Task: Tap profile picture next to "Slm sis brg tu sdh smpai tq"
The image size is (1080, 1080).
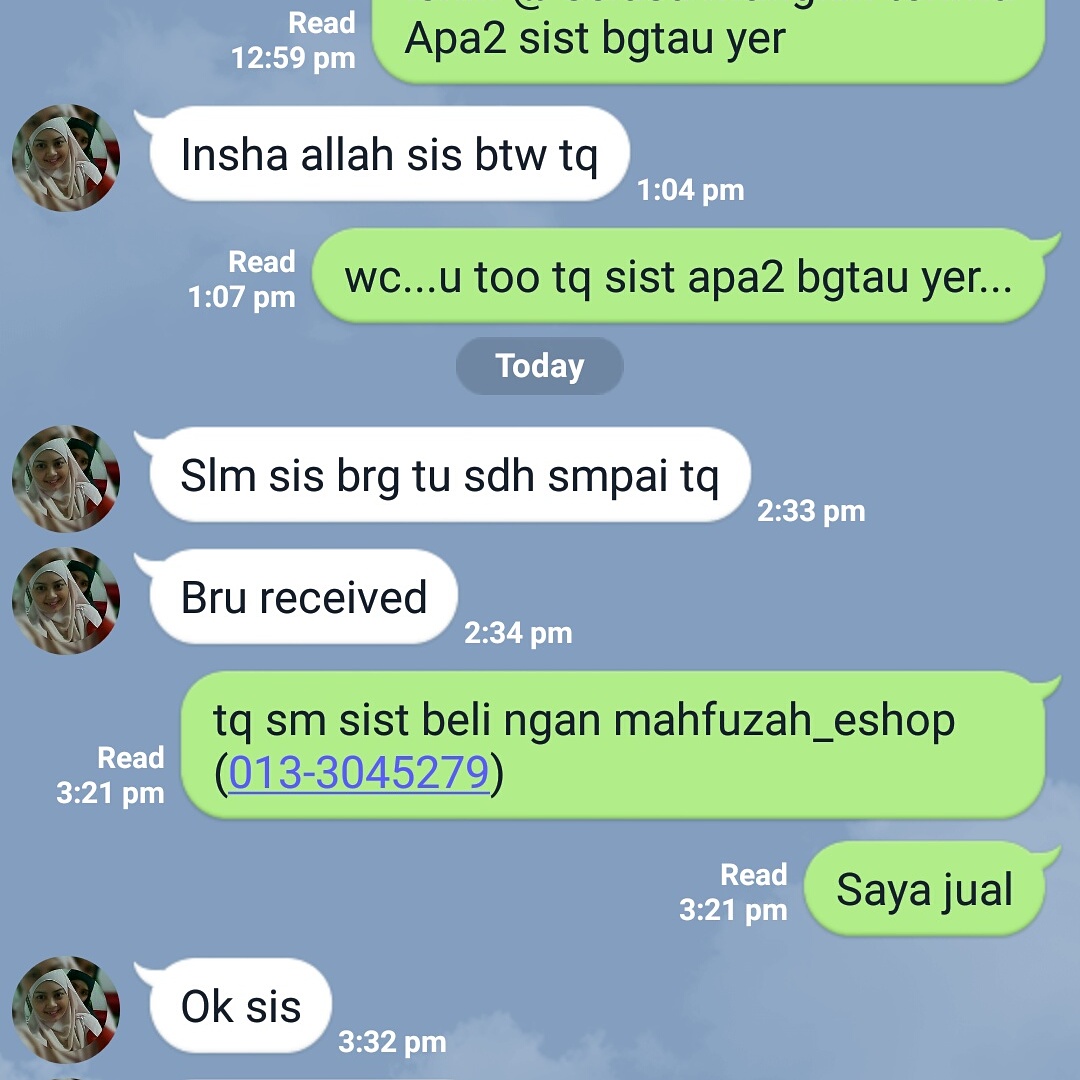Action: (x=66, y=479)
